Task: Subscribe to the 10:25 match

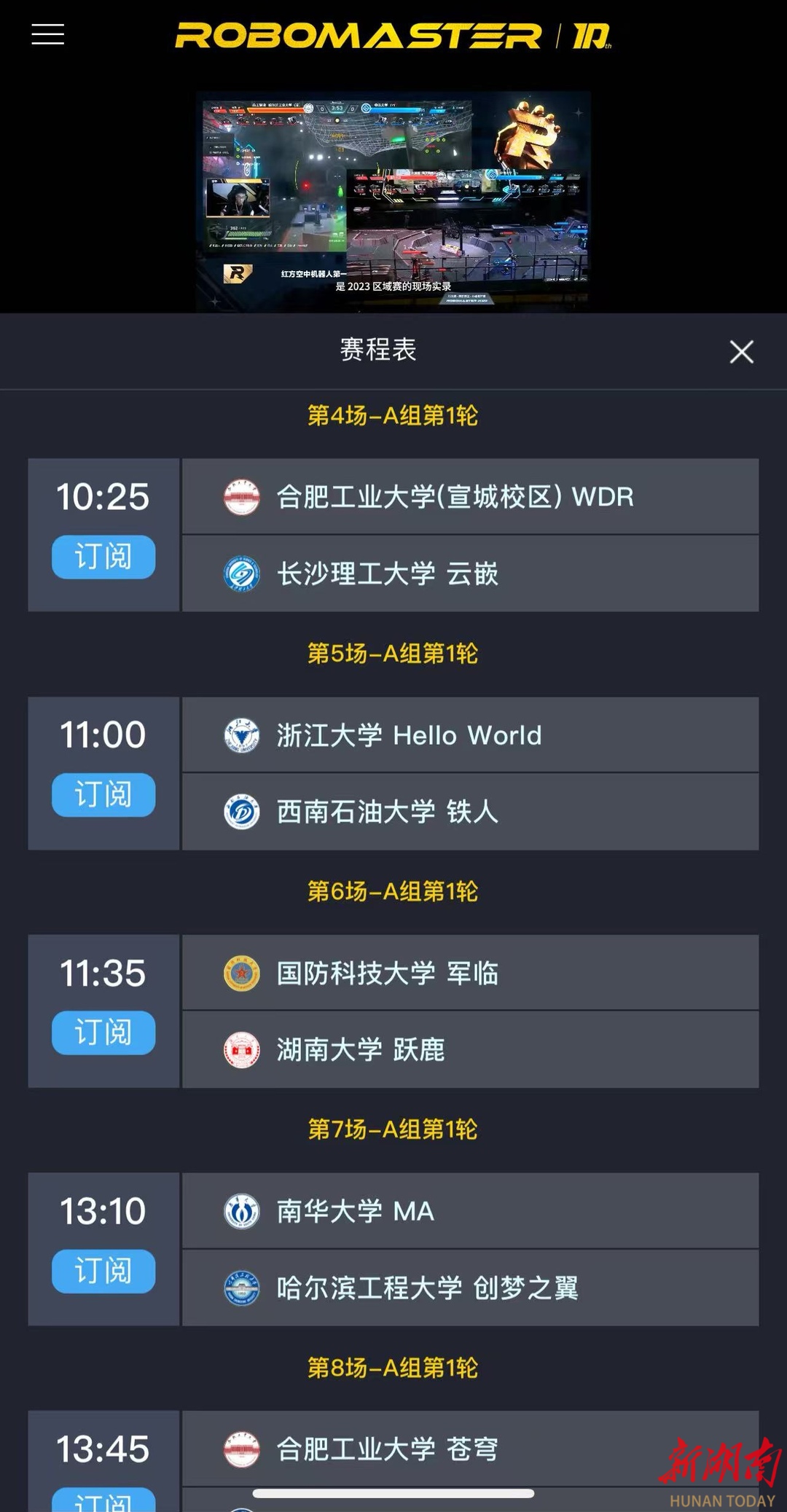Action: point(103,557)
